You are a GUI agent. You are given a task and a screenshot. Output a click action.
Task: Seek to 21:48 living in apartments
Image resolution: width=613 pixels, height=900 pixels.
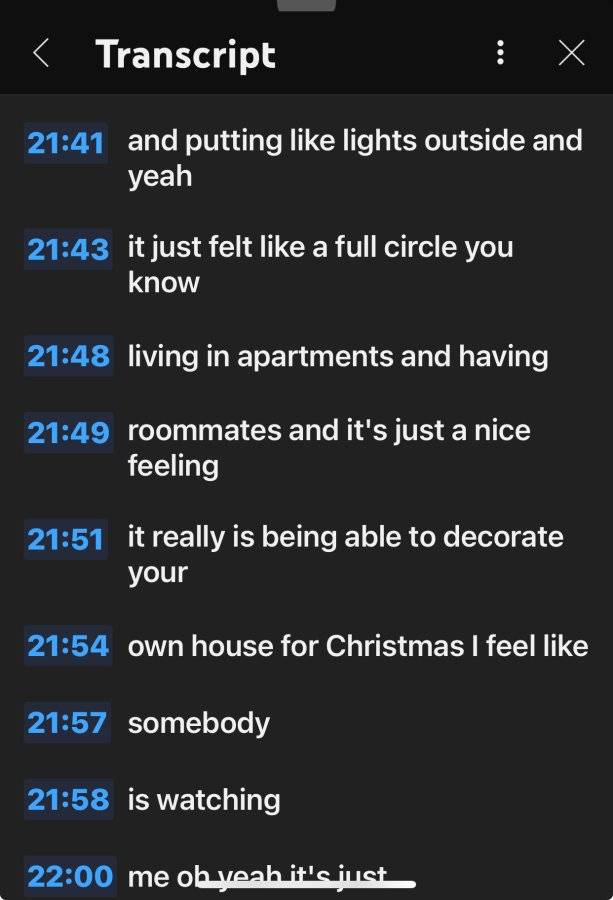click(306, 355)
